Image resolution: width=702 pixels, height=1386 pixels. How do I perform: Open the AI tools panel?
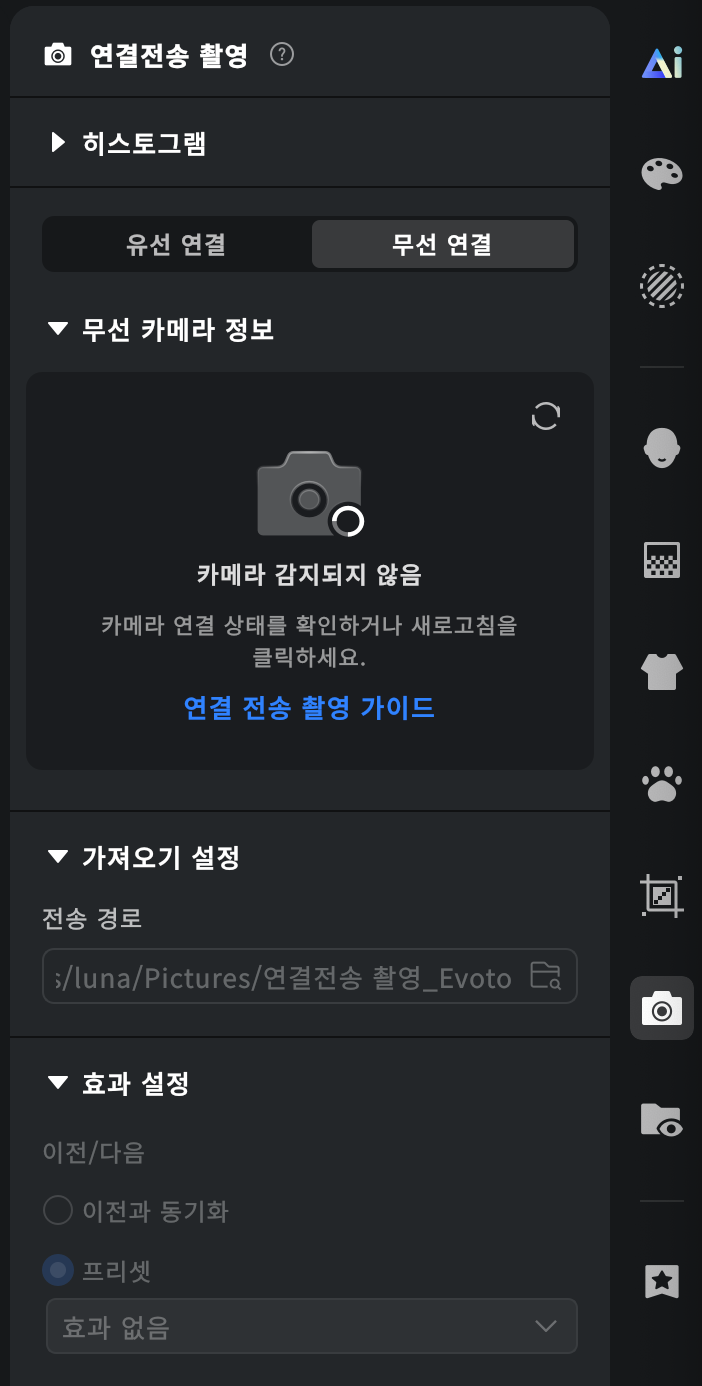click(662, 63)
